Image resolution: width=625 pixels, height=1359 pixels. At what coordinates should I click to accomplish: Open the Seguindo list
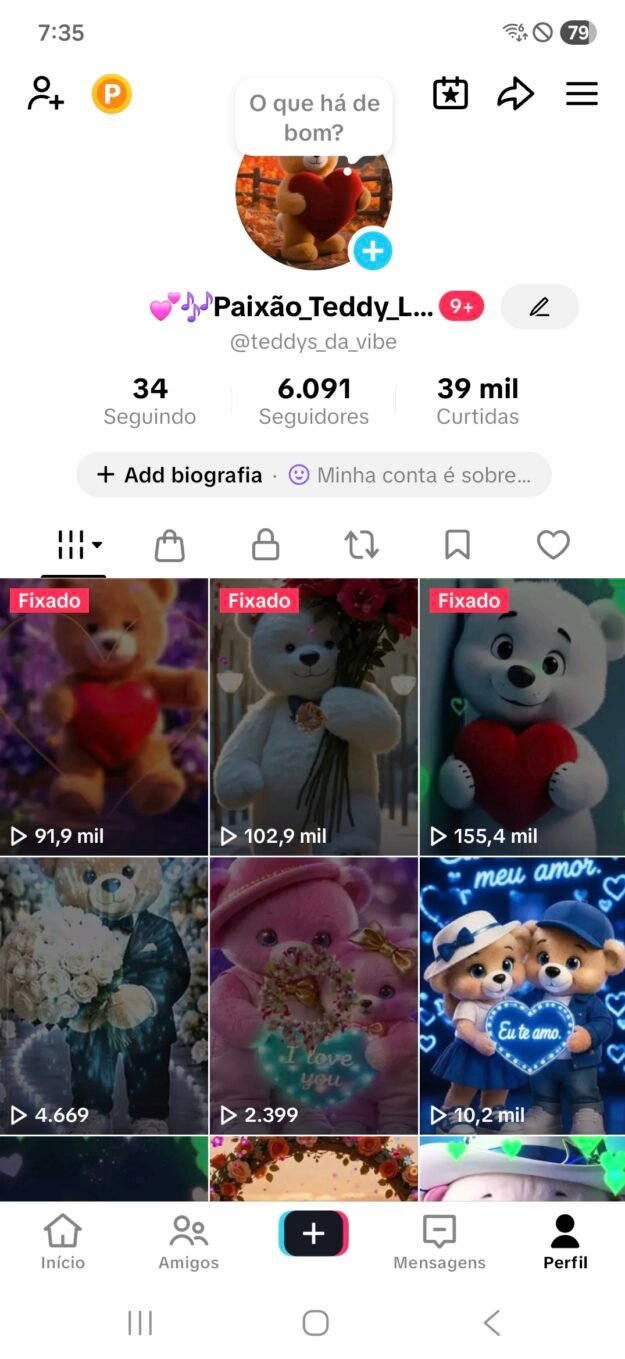click(150, 401)
